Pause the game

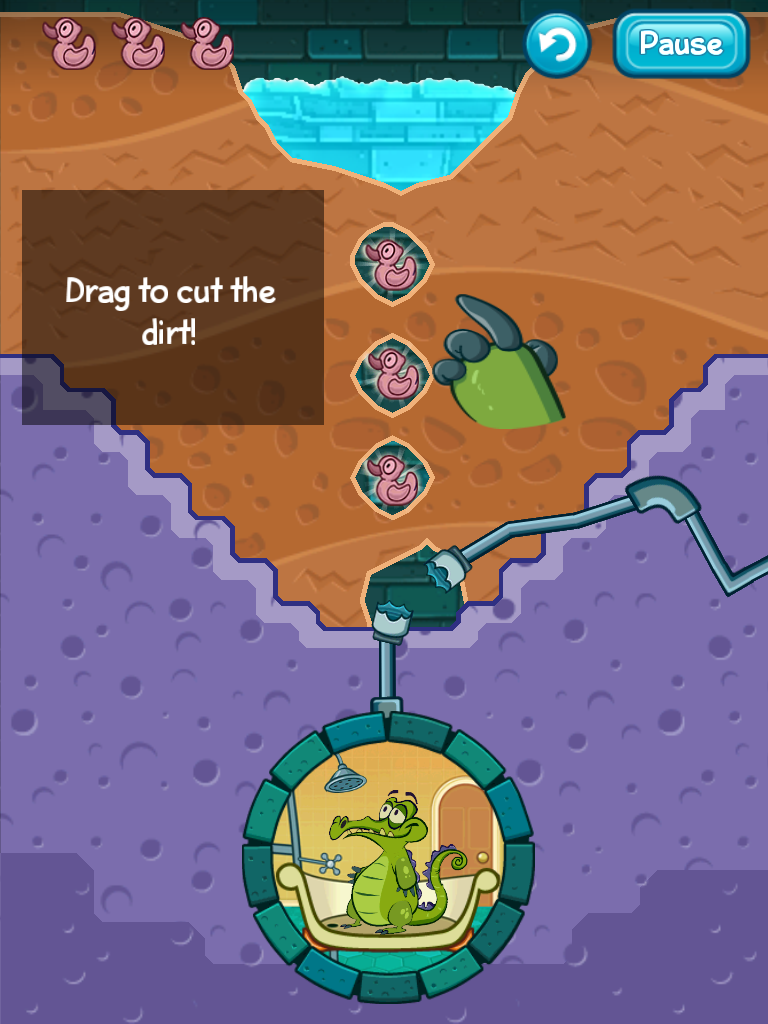coord(680,45)
